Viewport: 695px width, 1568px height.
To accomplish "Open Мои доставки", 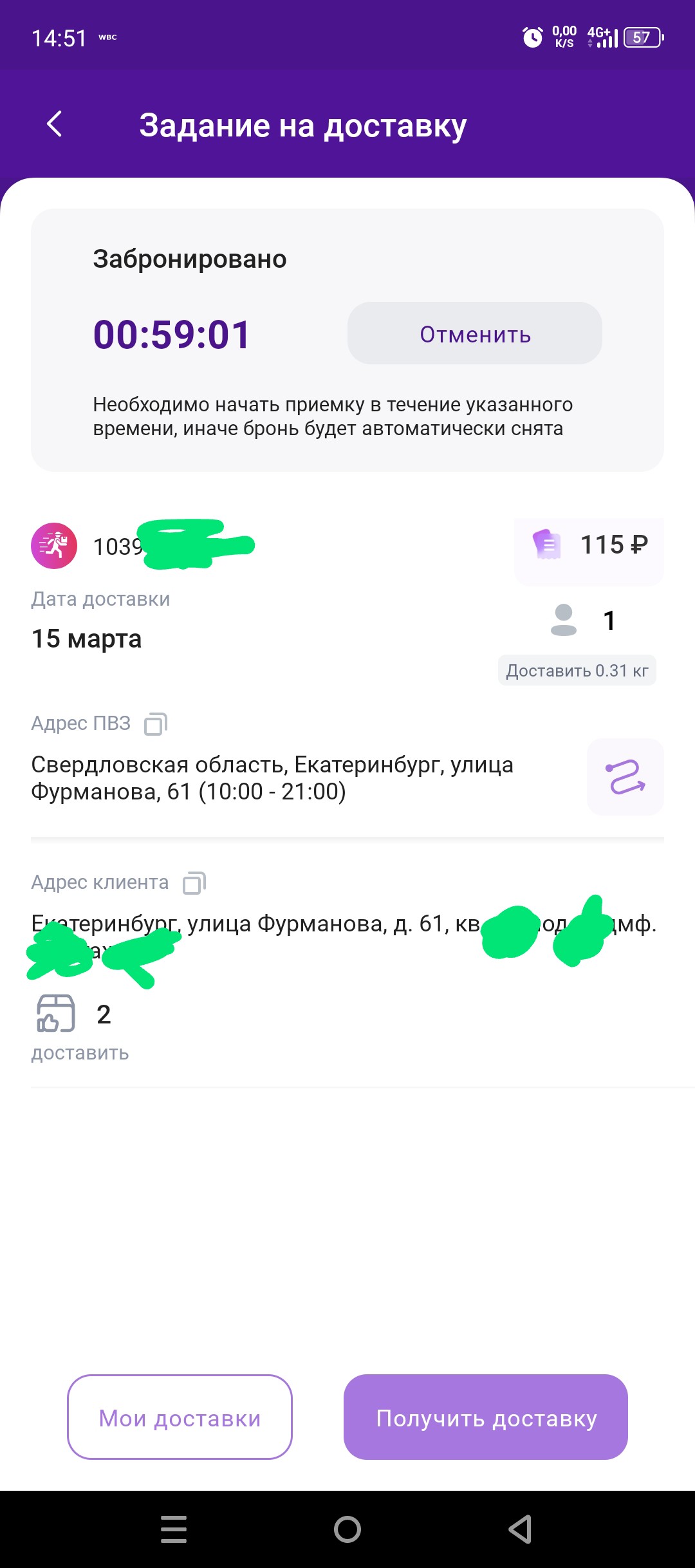I will tap(180, 1417).
